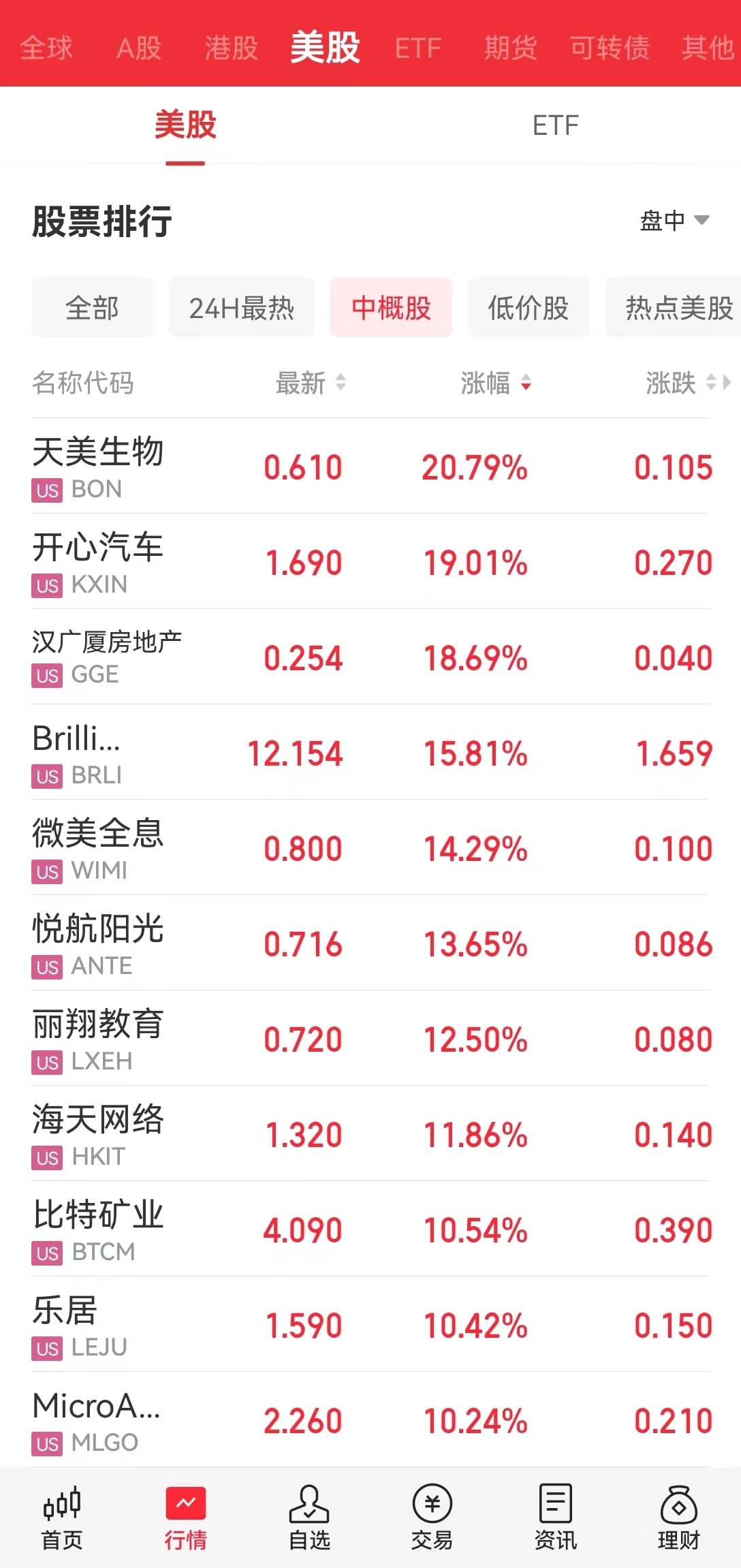Open 开心汽车 KXIN stock row
This screenshot has height=1568, width=741.
pos(370,561)
